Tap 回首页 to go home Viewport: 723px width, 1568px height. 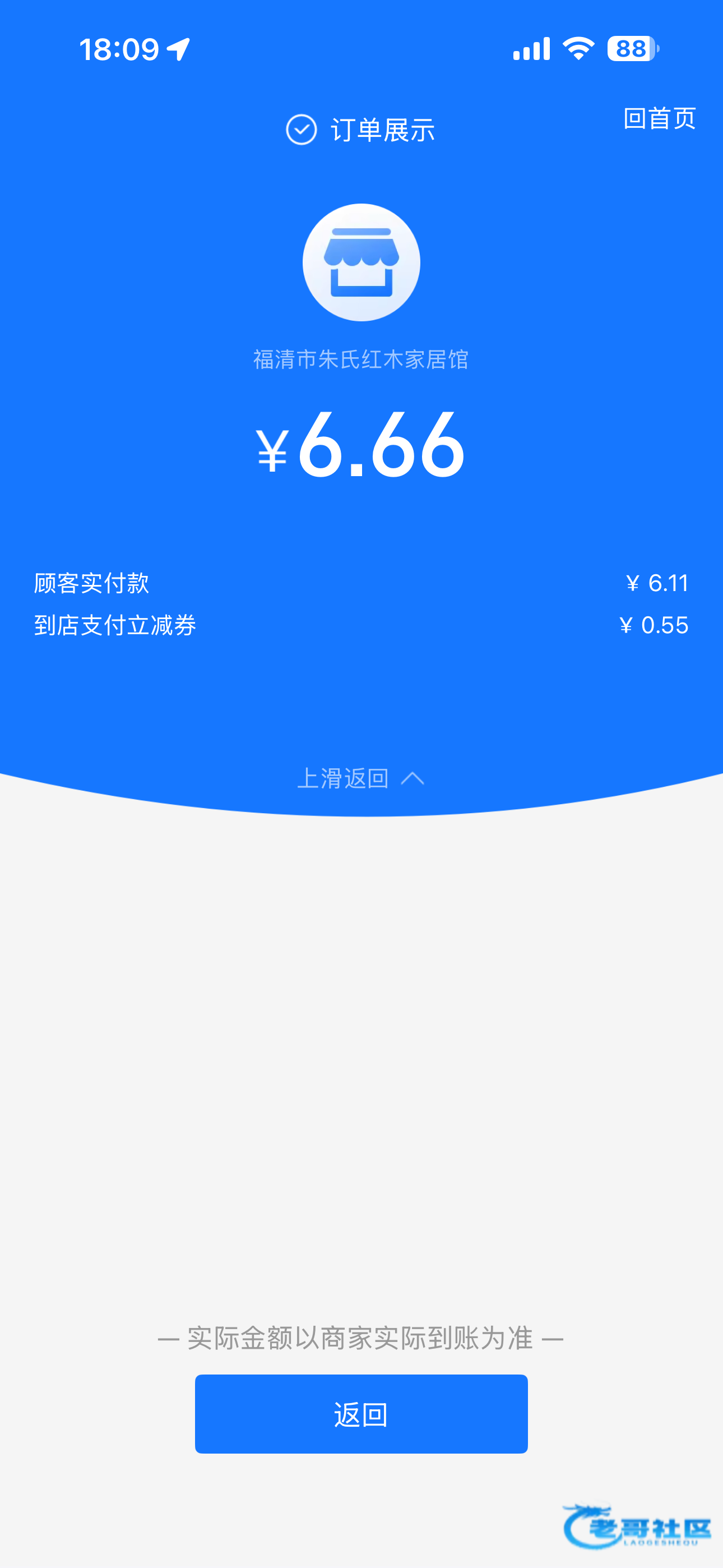click(x=659, y=118)
